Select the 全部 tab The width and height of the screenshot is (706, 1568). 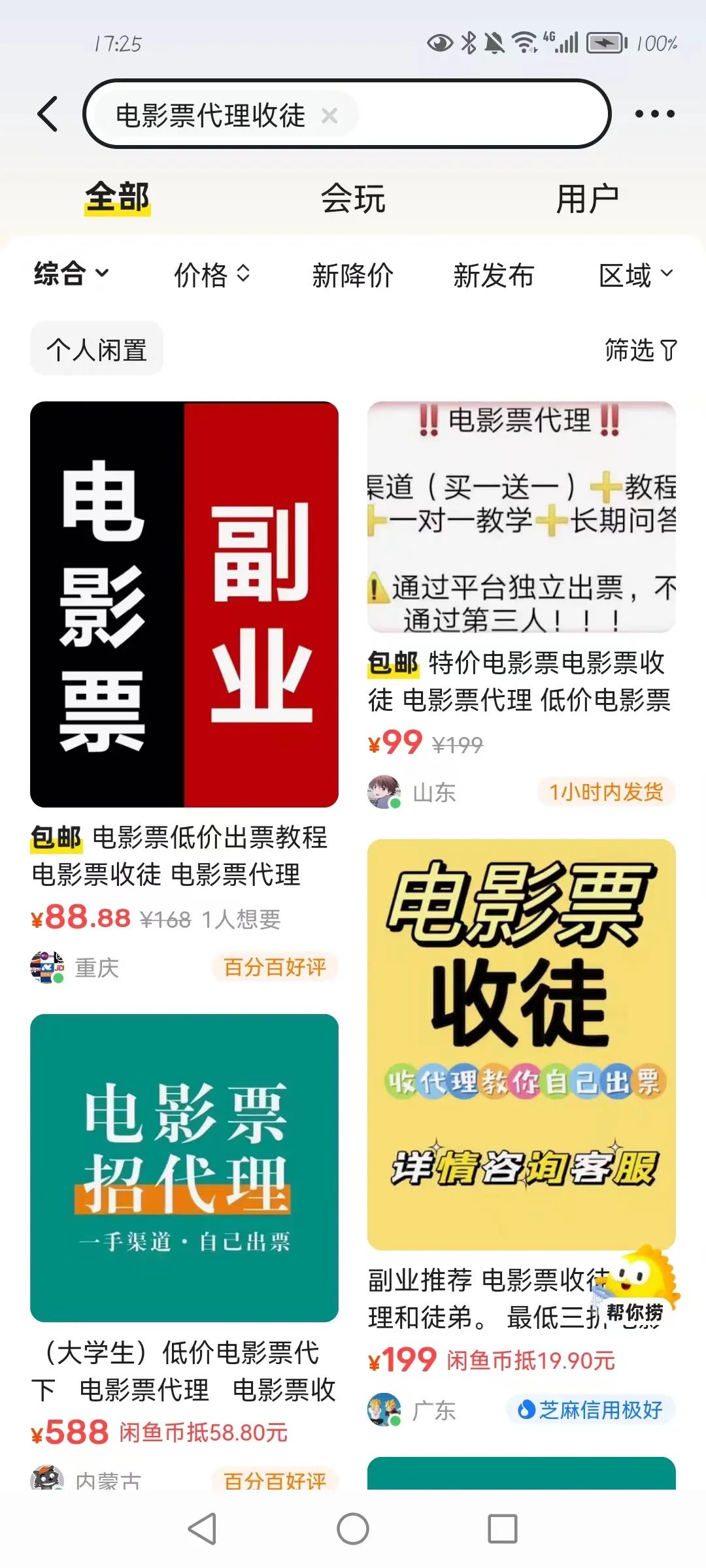118,197
